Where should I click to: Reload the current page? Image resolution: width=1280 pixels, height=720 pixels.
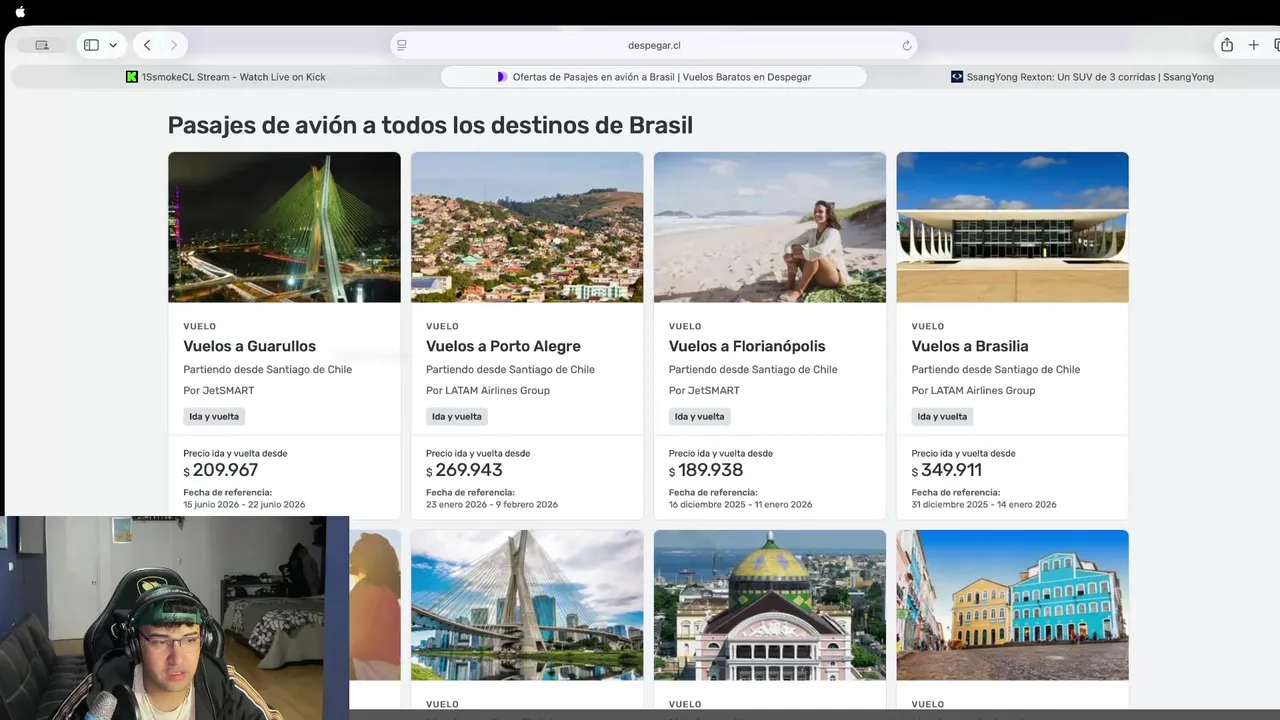(907, 45)
